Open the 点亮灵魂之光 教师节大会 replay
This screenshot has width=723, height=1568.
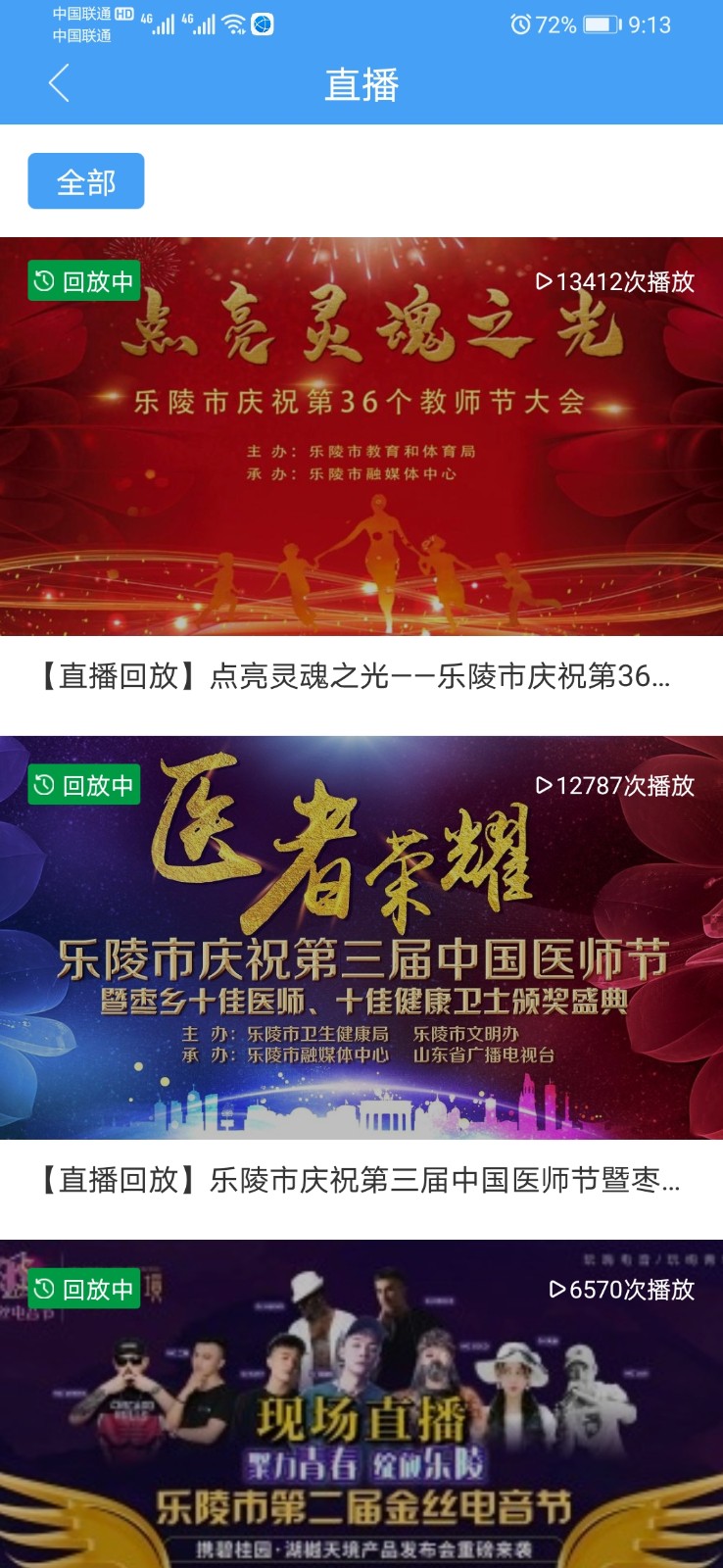coord(361,436)
